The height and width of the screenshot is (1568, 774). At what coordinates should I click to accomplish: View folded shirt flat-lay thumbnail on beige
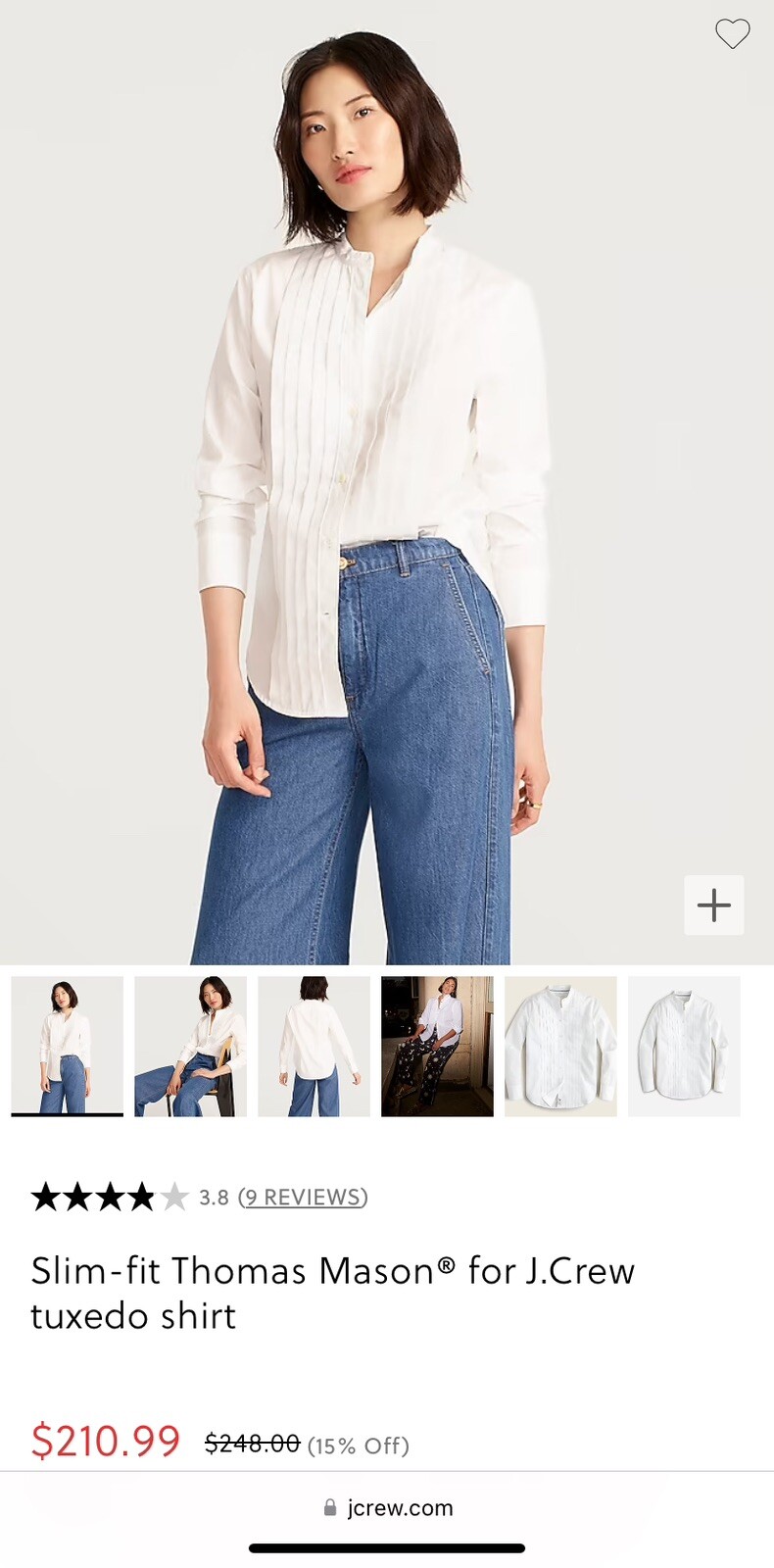click(560, 1046)
